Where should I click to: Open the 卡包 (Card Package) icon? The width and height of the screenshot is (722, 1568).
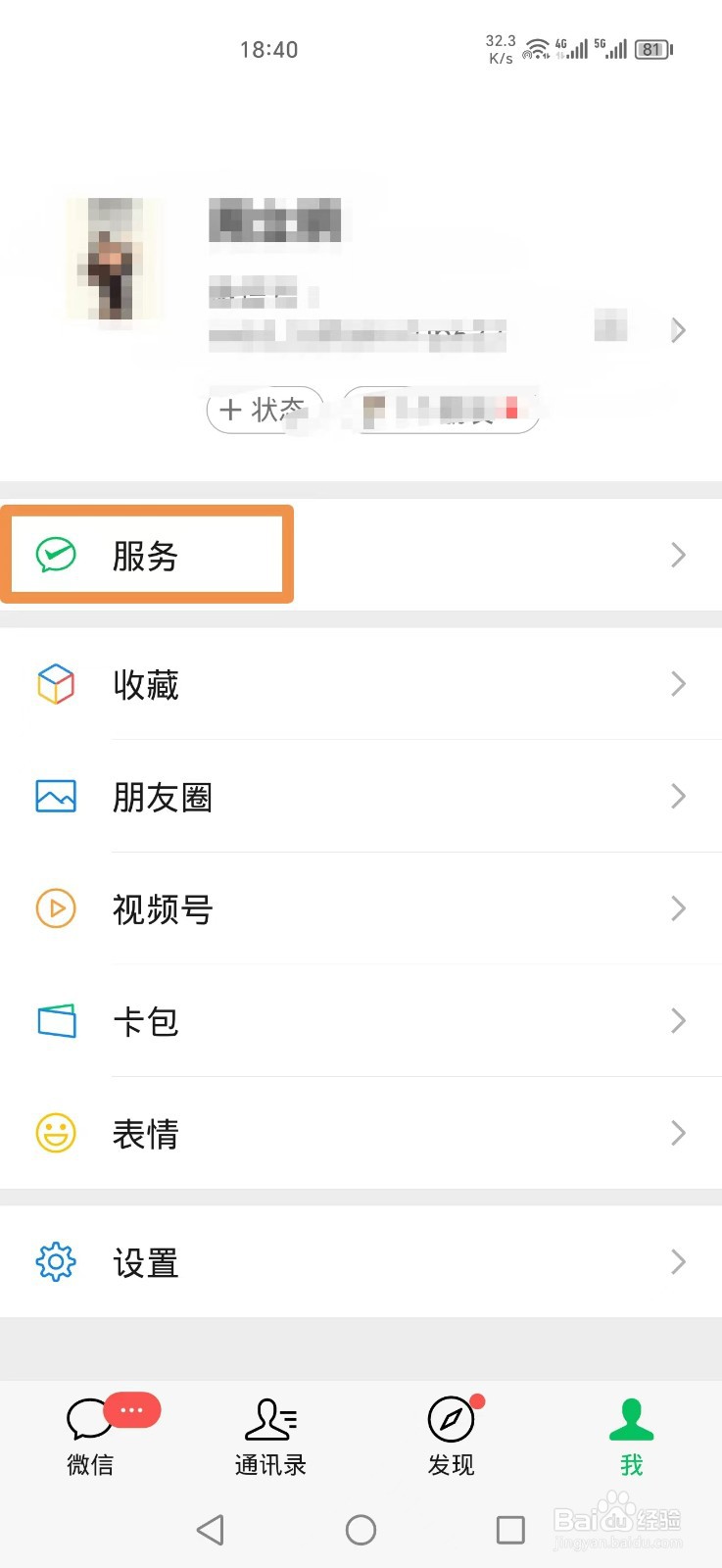pos(56,1021)
